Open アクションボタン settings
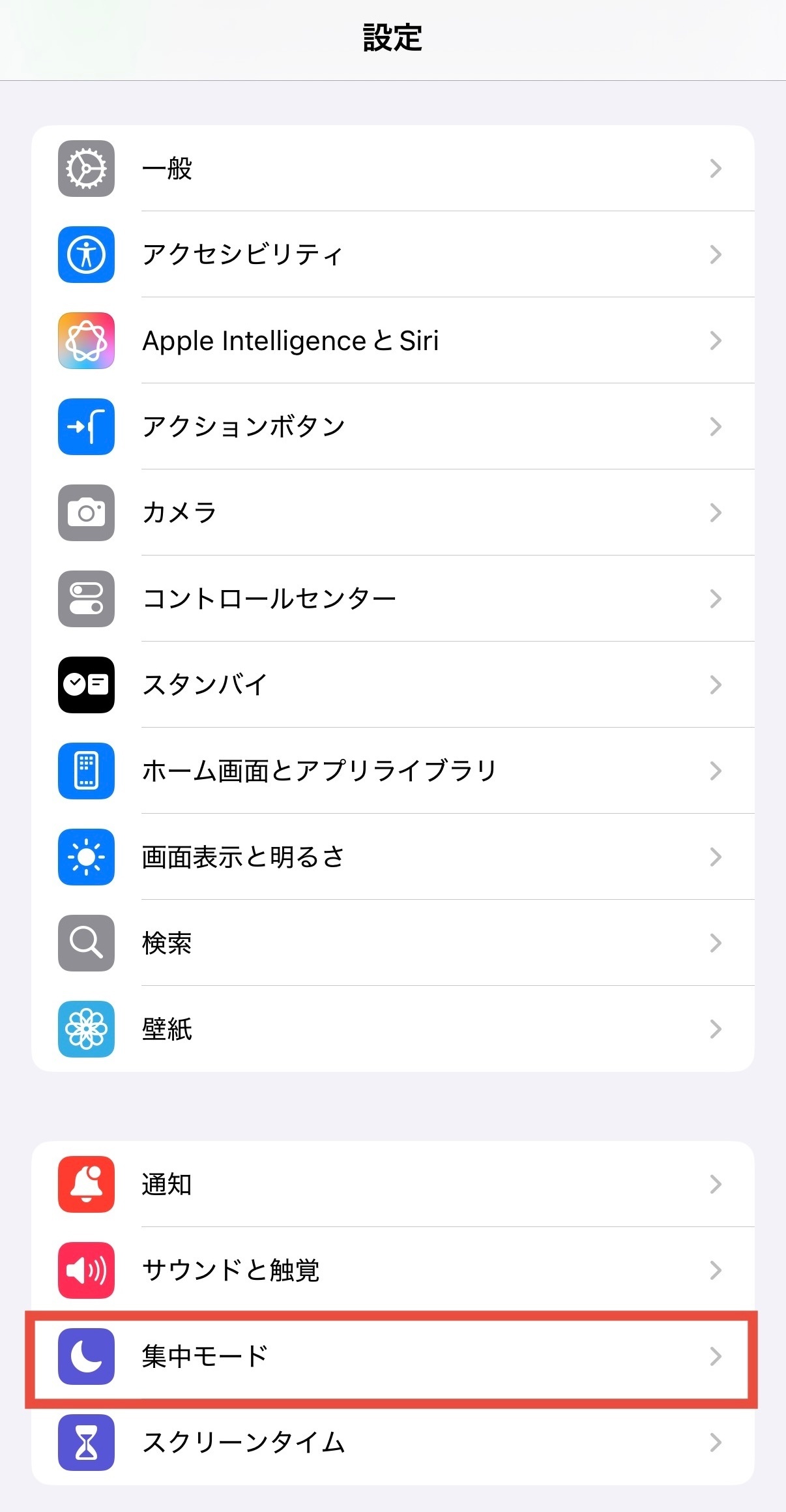786x1512 pixels. pos(392,426)
